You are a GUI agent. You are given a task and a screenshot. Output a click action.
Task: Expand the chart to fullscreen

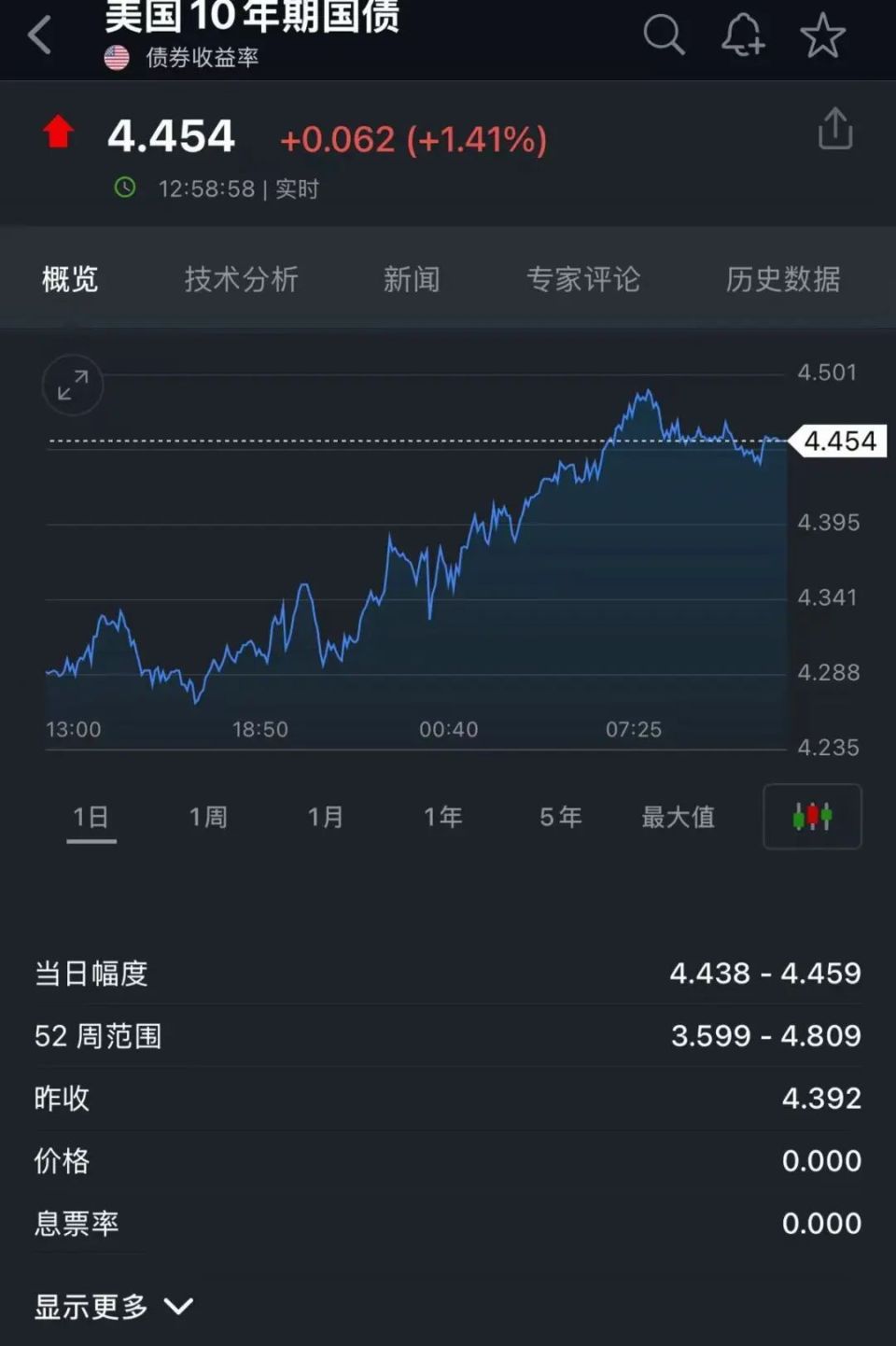coord(73,386)
